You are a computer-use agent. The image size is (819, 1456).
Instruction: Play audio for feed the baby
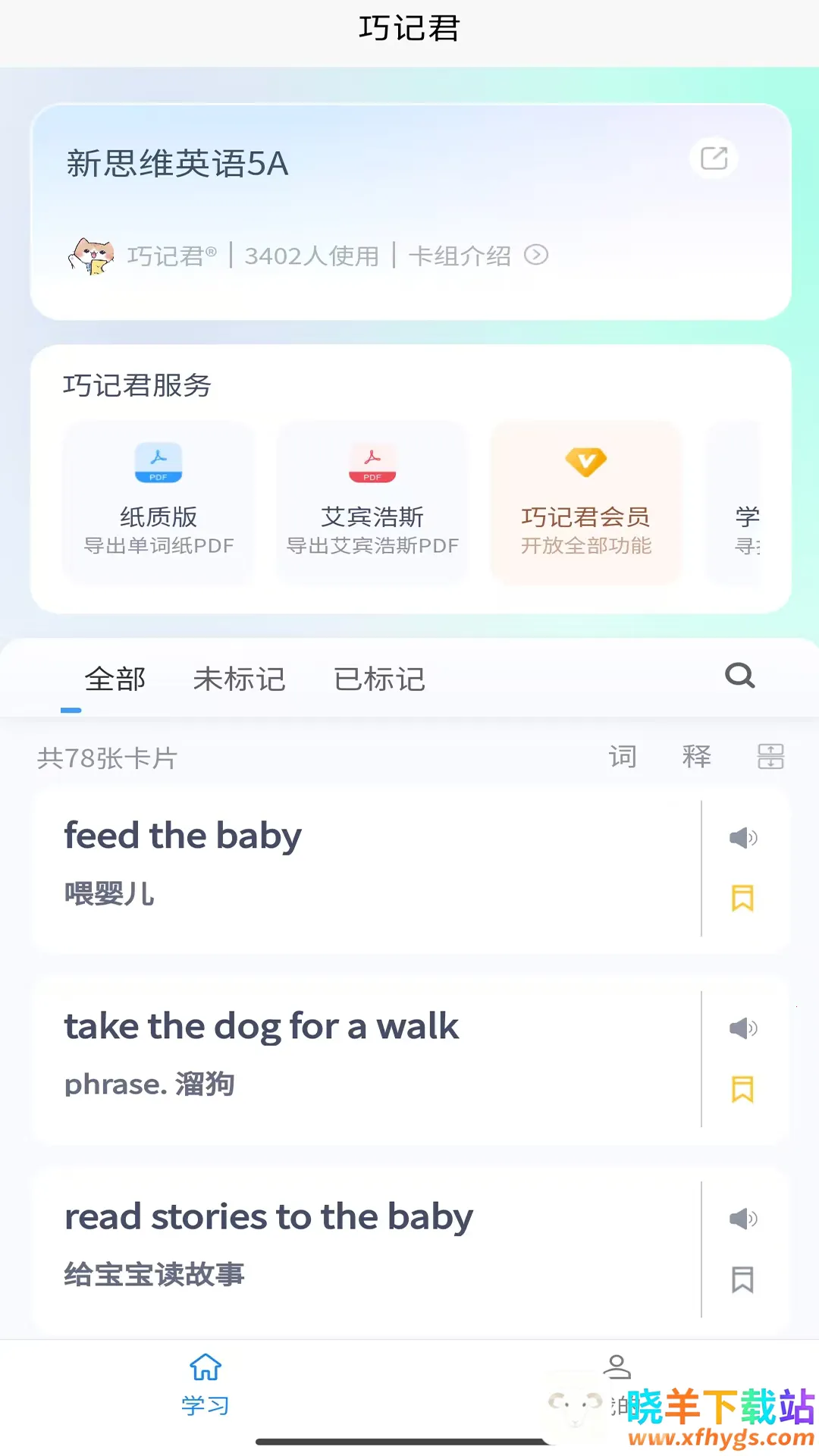(x=742, y=837)
